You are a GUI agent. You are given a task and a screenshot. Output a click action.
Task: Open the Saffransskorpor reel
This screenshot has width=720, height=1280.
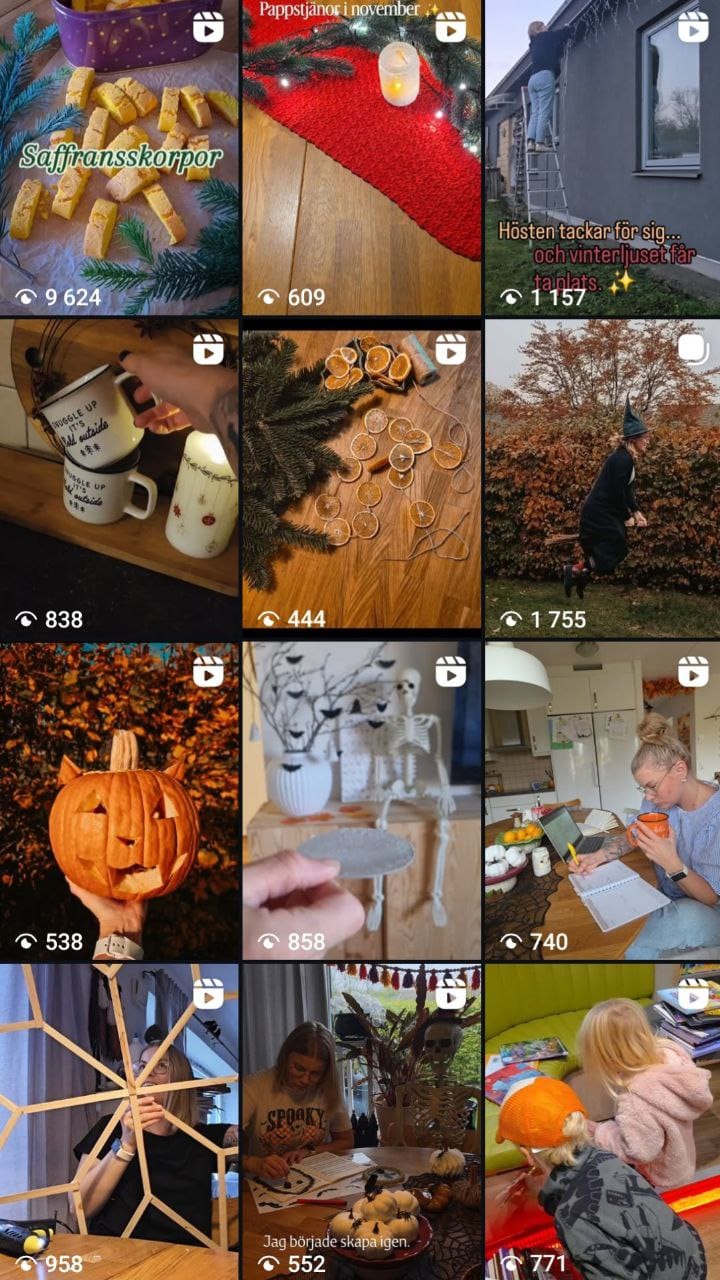click(x=119, y=158)
